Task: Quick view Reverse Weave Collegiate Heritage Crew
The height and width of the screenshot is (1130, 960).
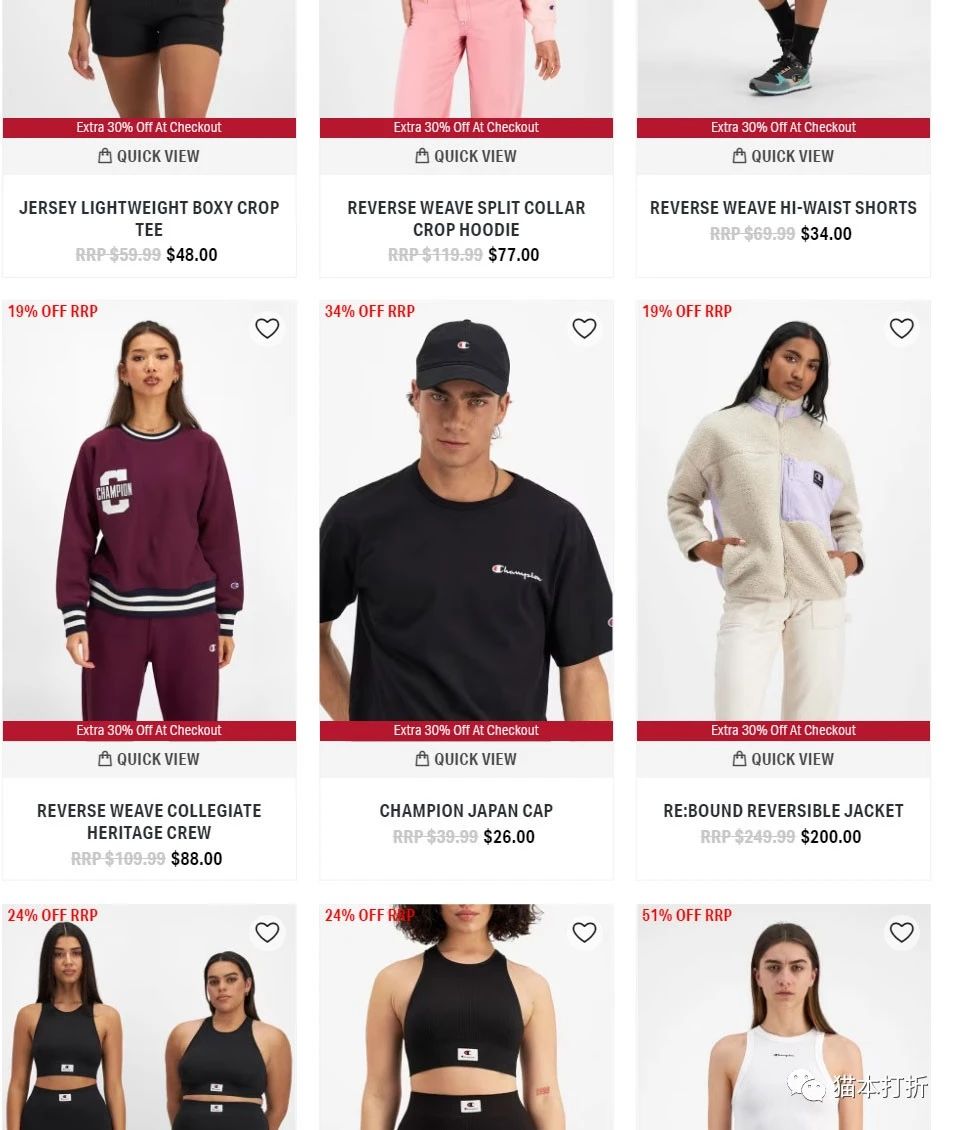Action: click(149, 759)
